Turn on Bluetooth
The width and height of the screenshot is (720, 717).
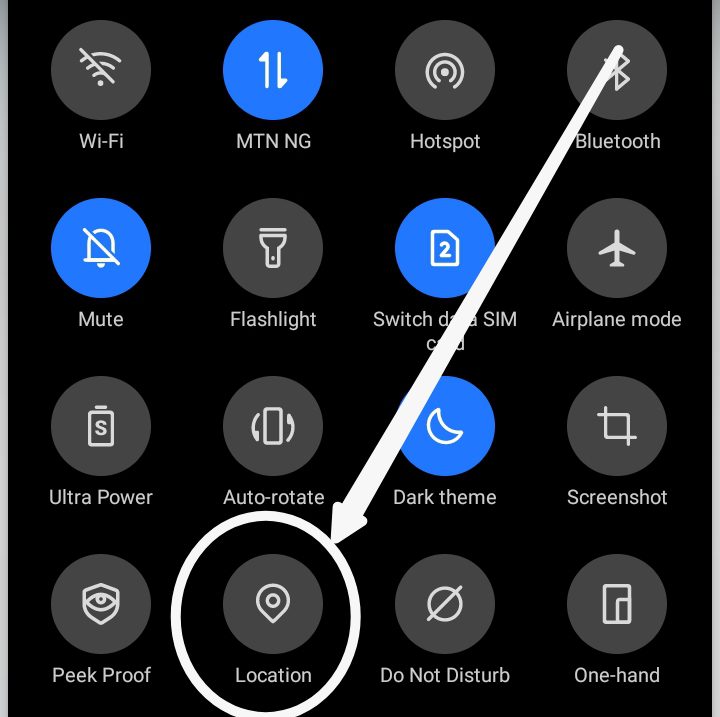point(617,70)
